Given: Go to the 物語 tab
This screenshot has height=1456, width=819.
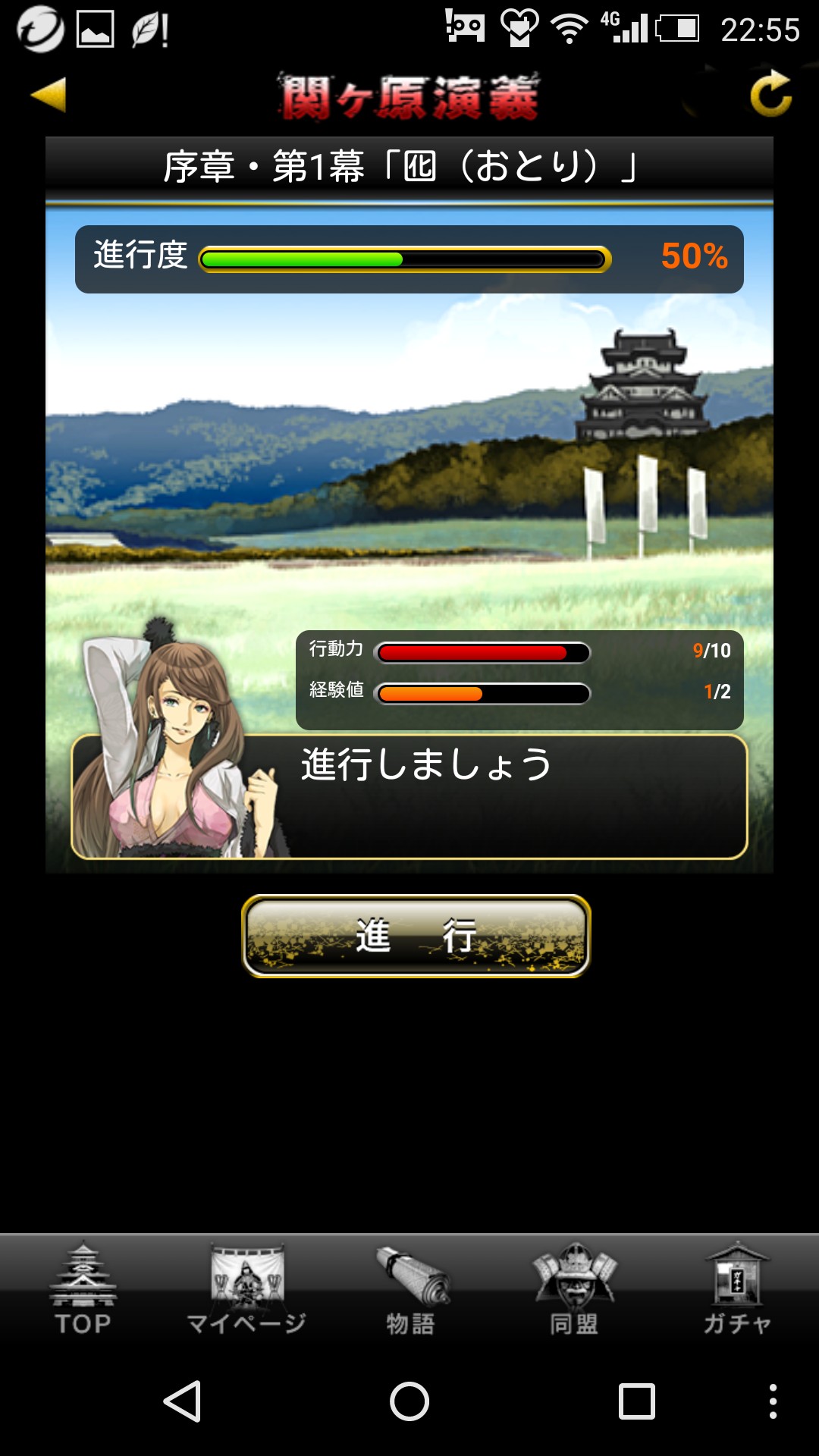Looking at the screenshot, I should click(x=410, y=1288).
